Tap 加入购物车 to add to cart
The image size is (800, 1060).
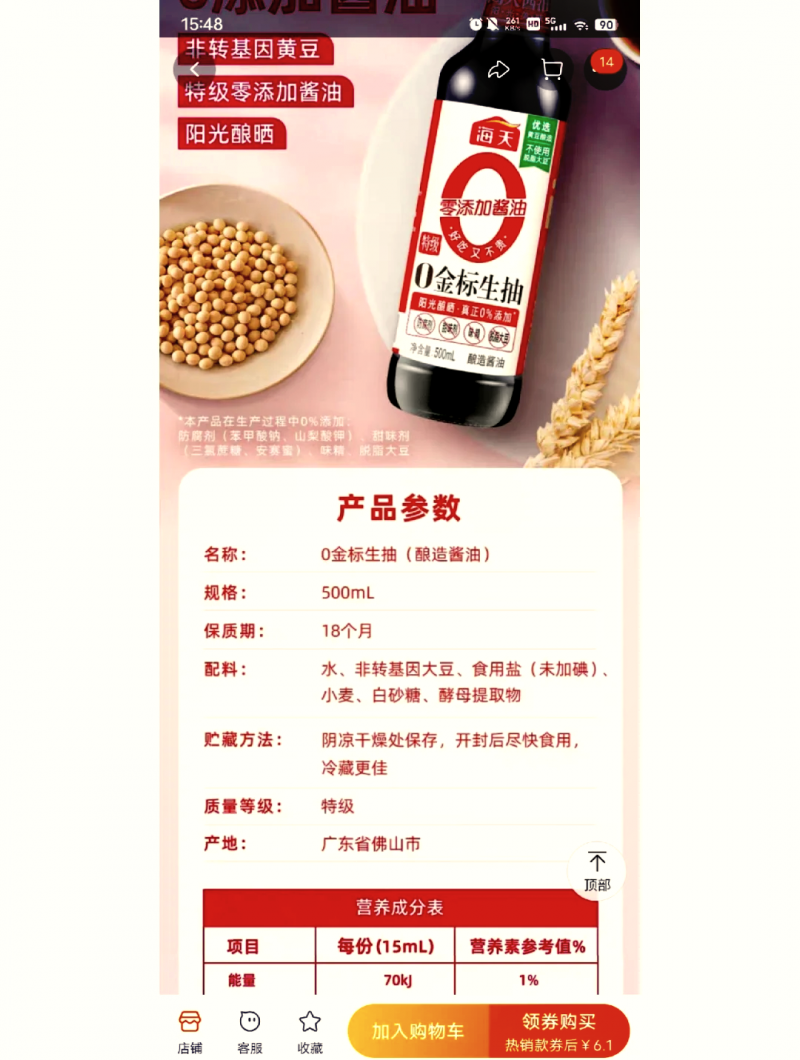point(418,1031)
